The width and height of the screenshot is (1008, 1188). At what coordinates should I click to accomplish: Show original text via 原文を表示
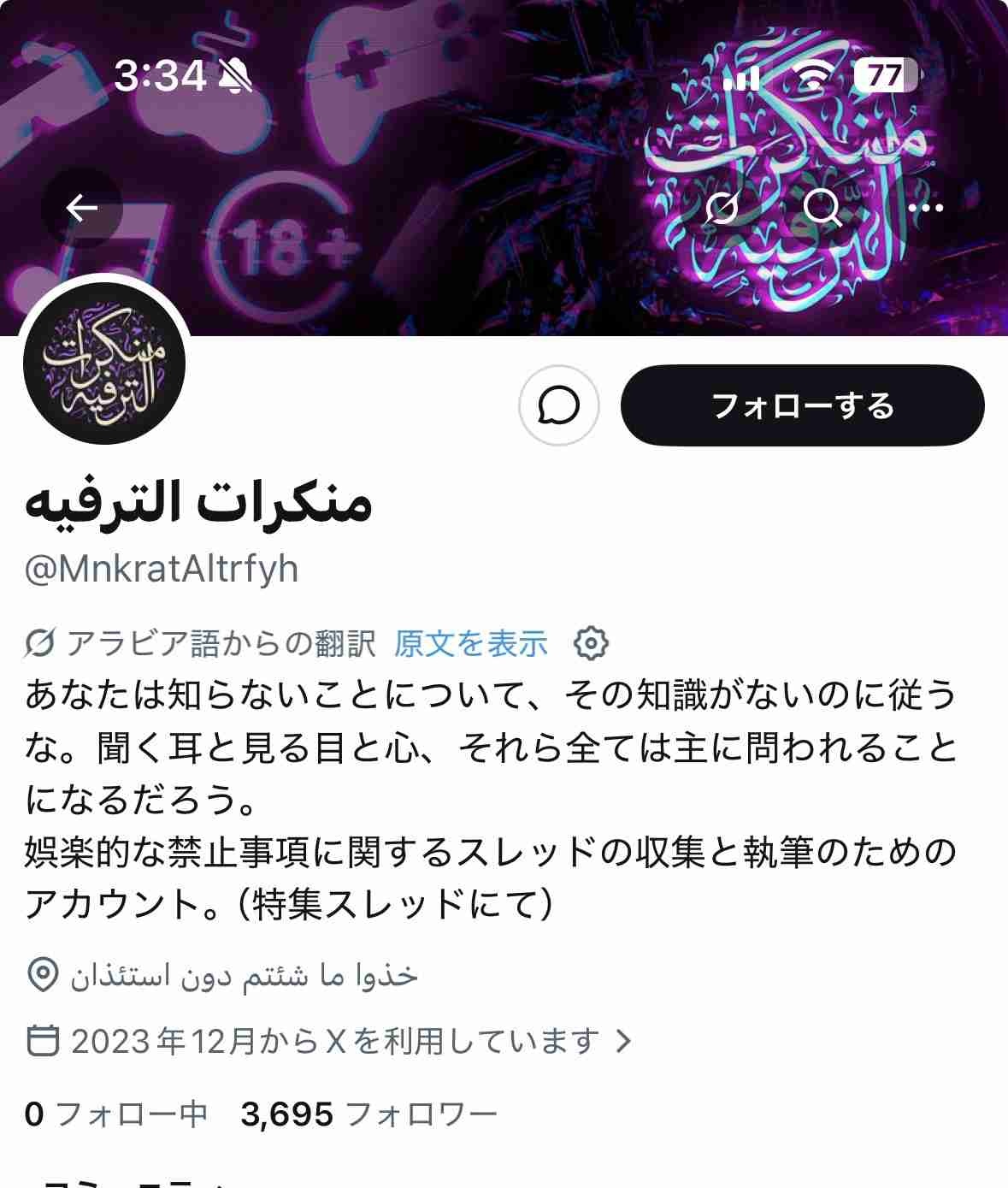click(470, 643)
